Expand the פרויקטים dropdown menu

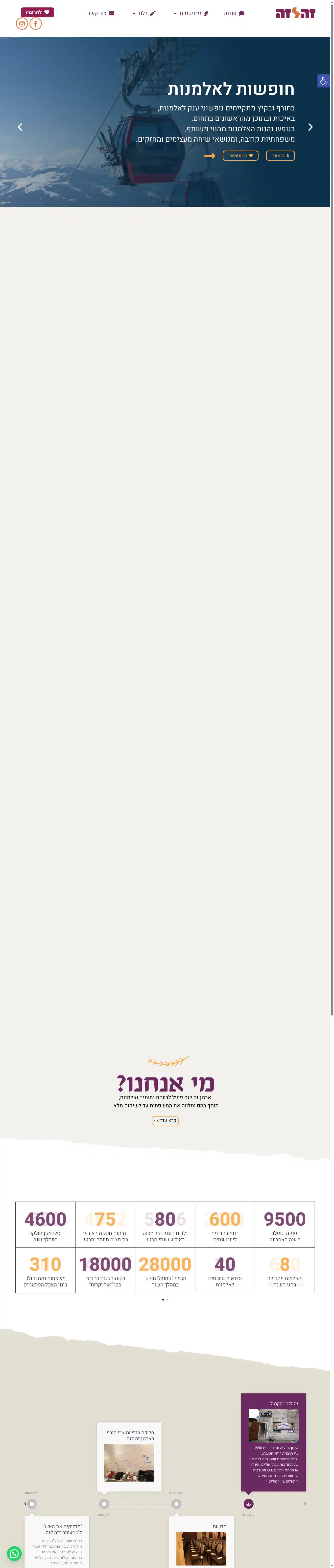click(191, 13)
